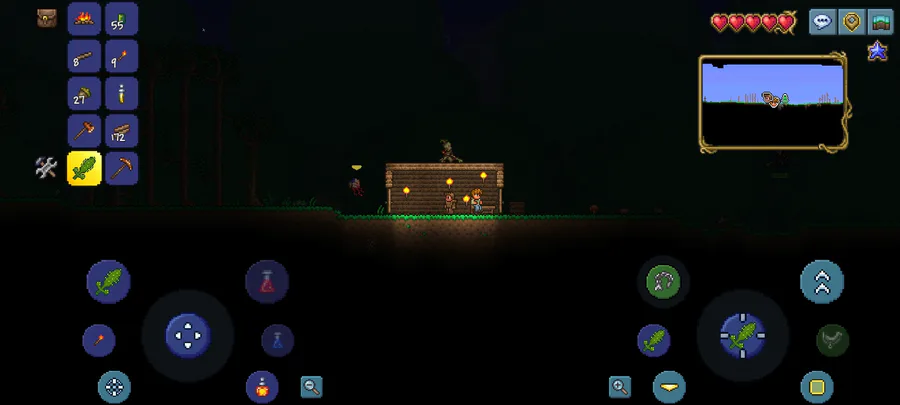Toggle smart cursor crosshair button
This screenshot has height=405, width=900.
[x=114, y=386]
